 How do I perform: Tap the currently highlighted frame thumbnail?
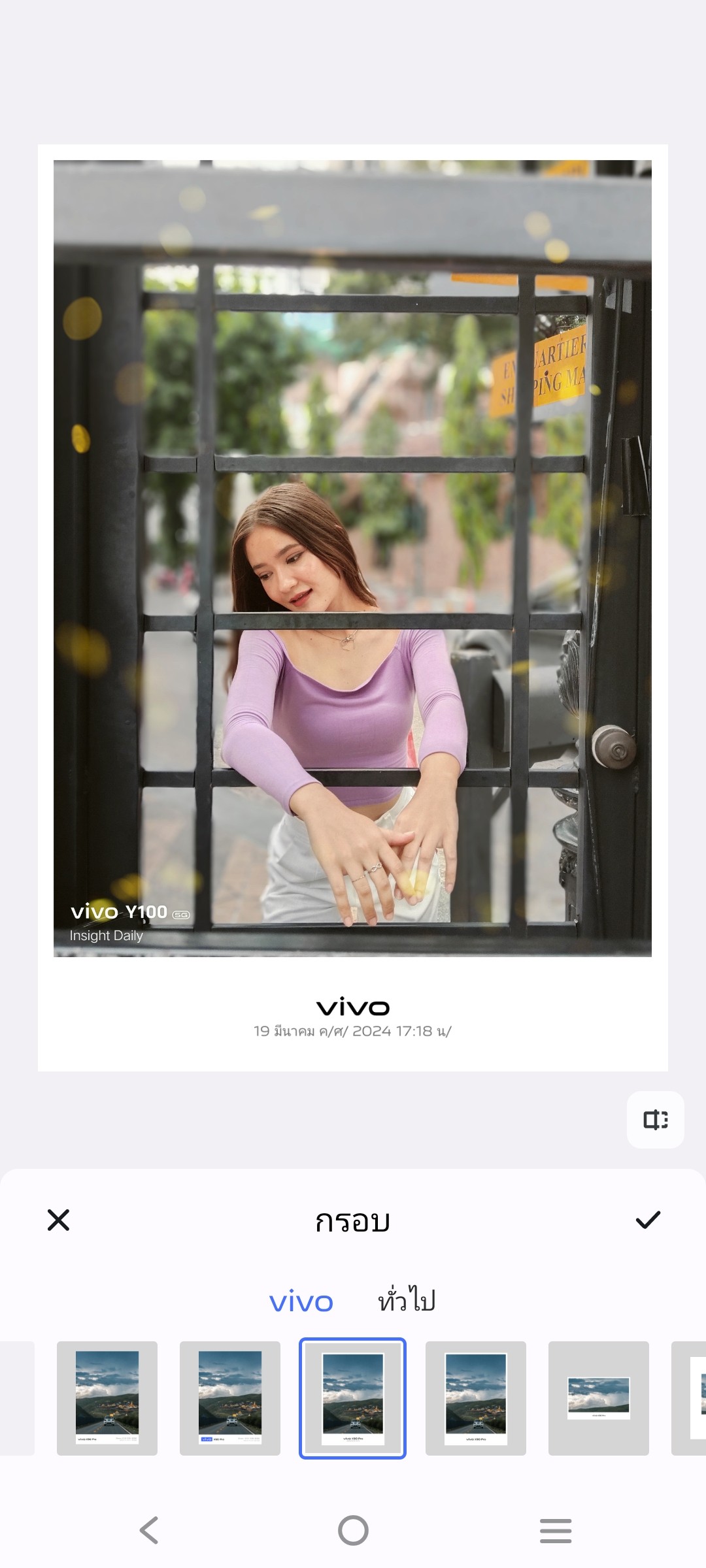tap(352, 1398)
